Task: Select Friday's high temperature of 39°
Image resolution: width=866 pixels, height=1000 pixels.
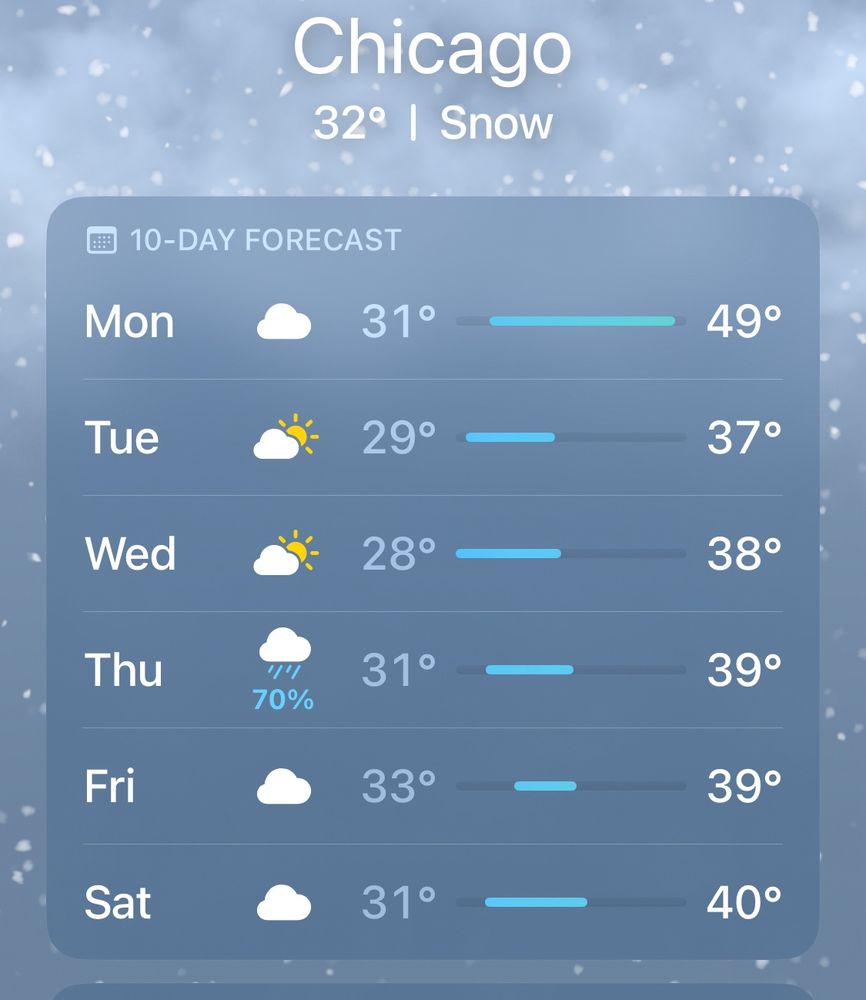Action: pos(742,786)
